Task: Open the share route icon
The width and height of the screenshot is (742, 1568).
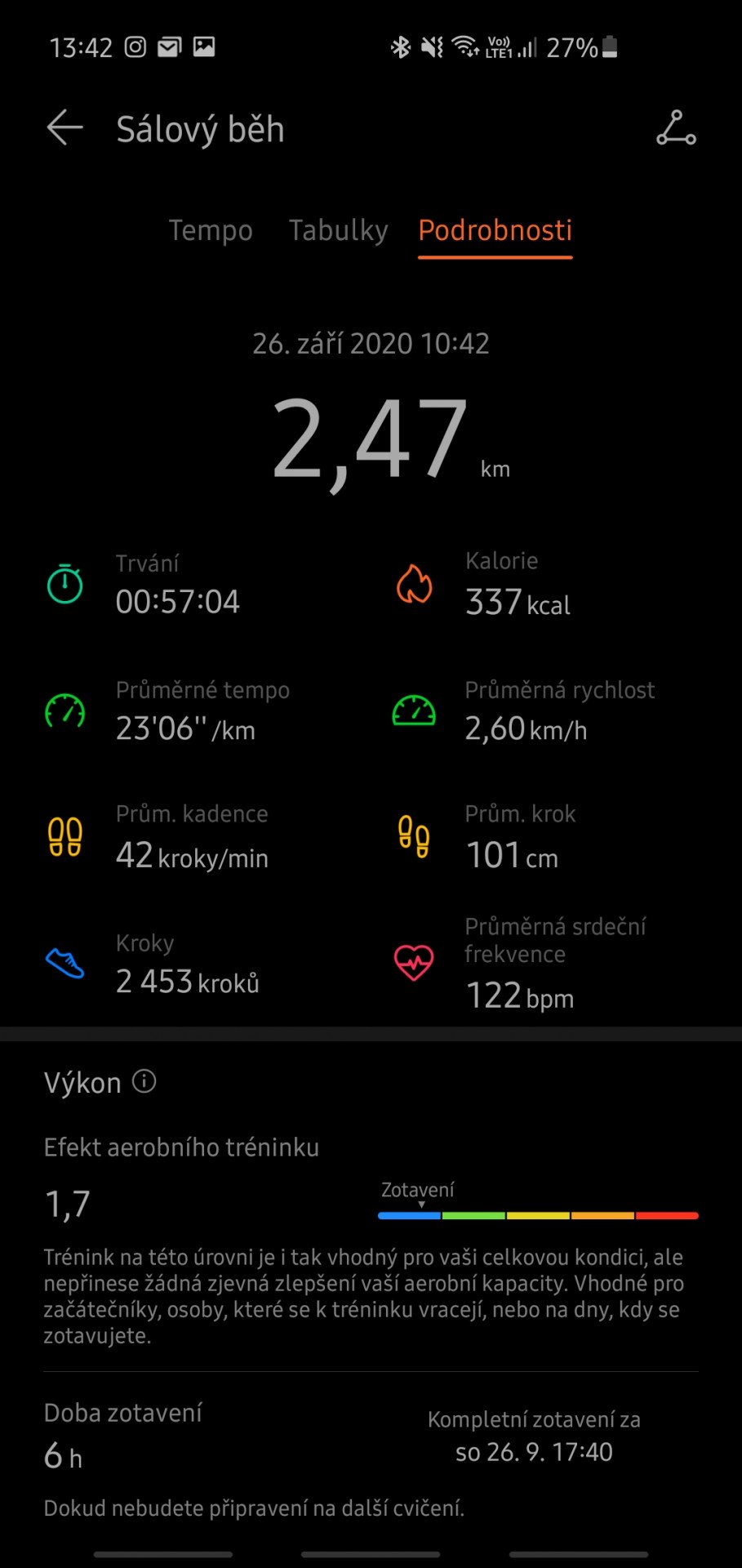Action: [676, 128]
